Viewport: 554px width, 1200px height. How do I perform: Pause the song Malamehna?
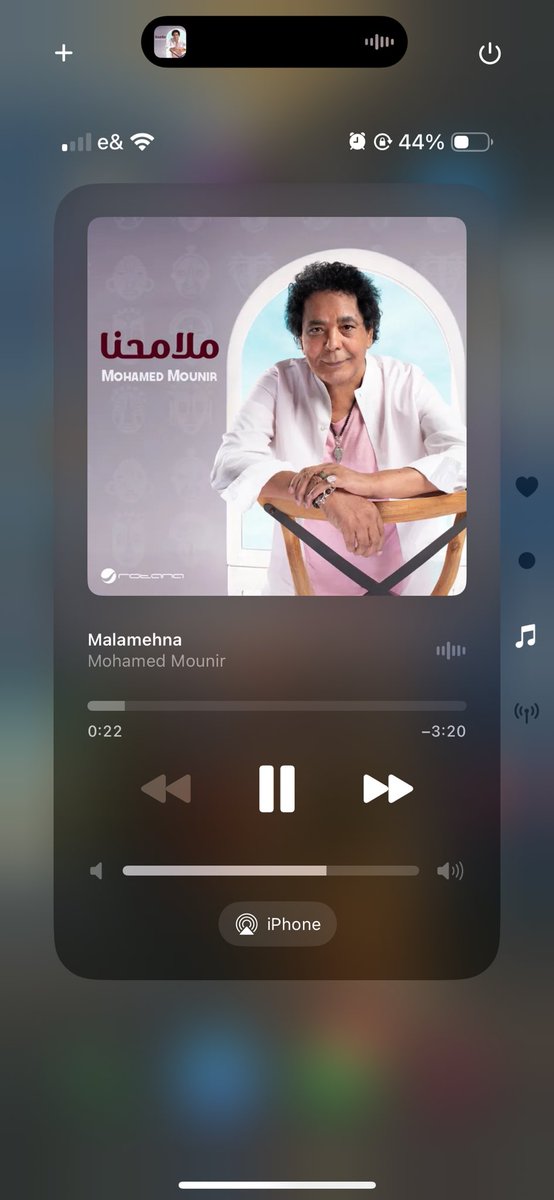click(277, 788)
